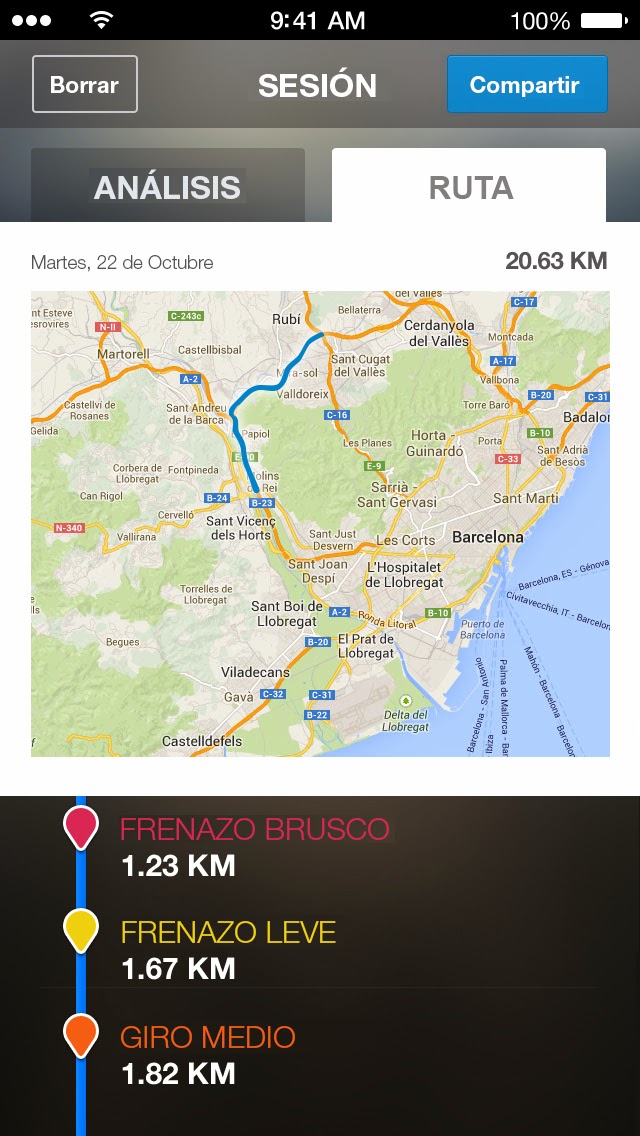
Task: Share the session with Compartir
Action: [526, 85]
